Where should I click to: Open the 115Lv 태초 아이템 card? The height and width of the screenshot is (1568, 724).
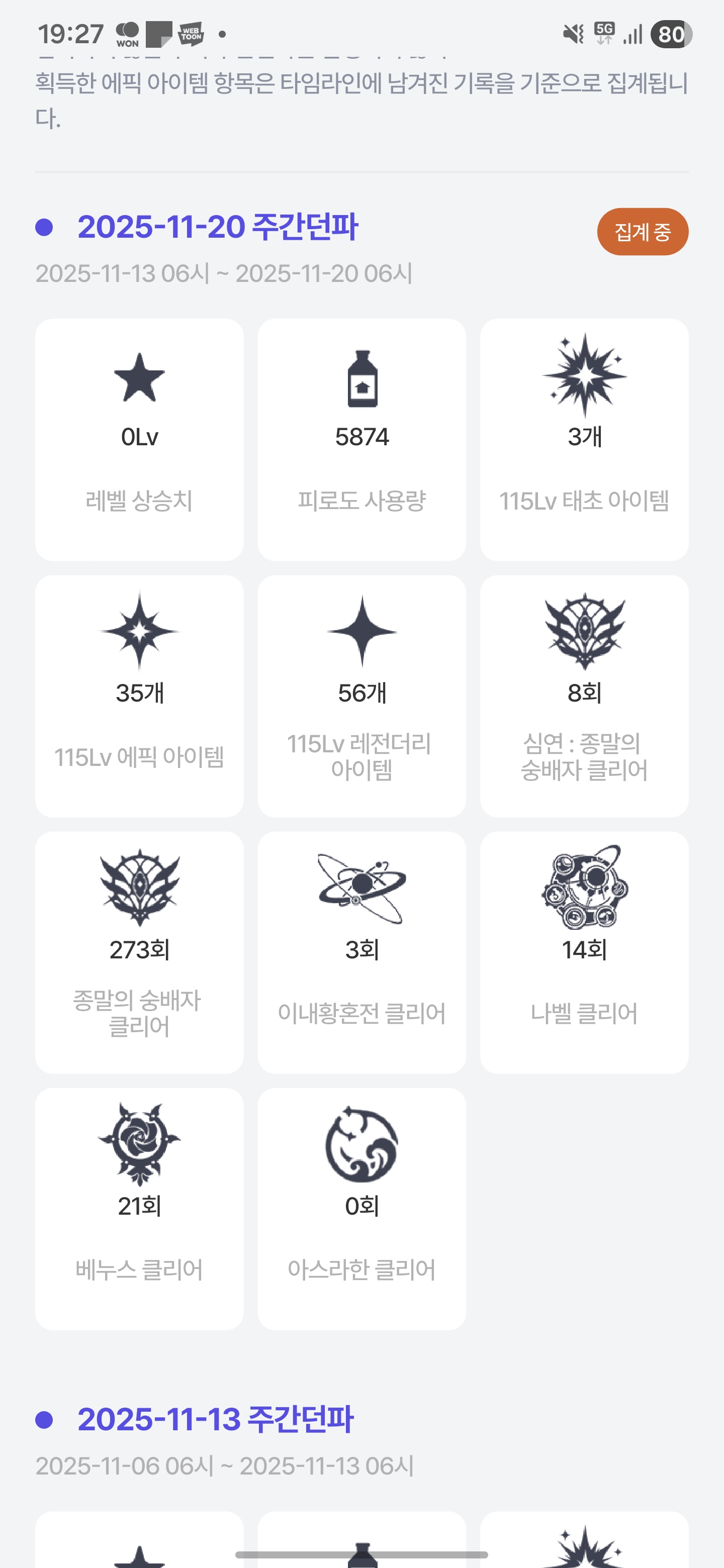(x=583, y=439)
